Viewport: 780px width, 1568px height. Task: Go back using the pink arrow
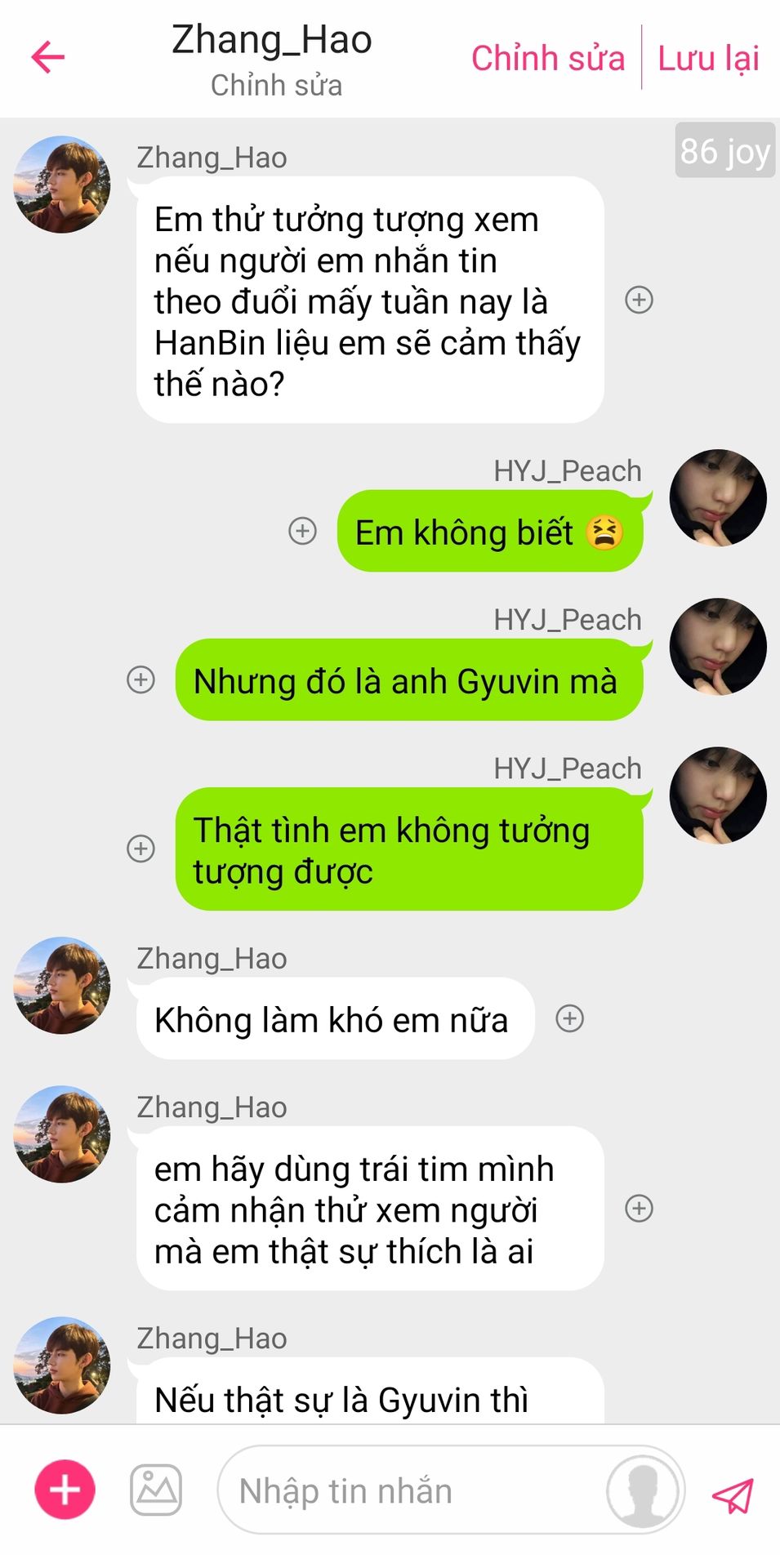click(x=47, y=57)
